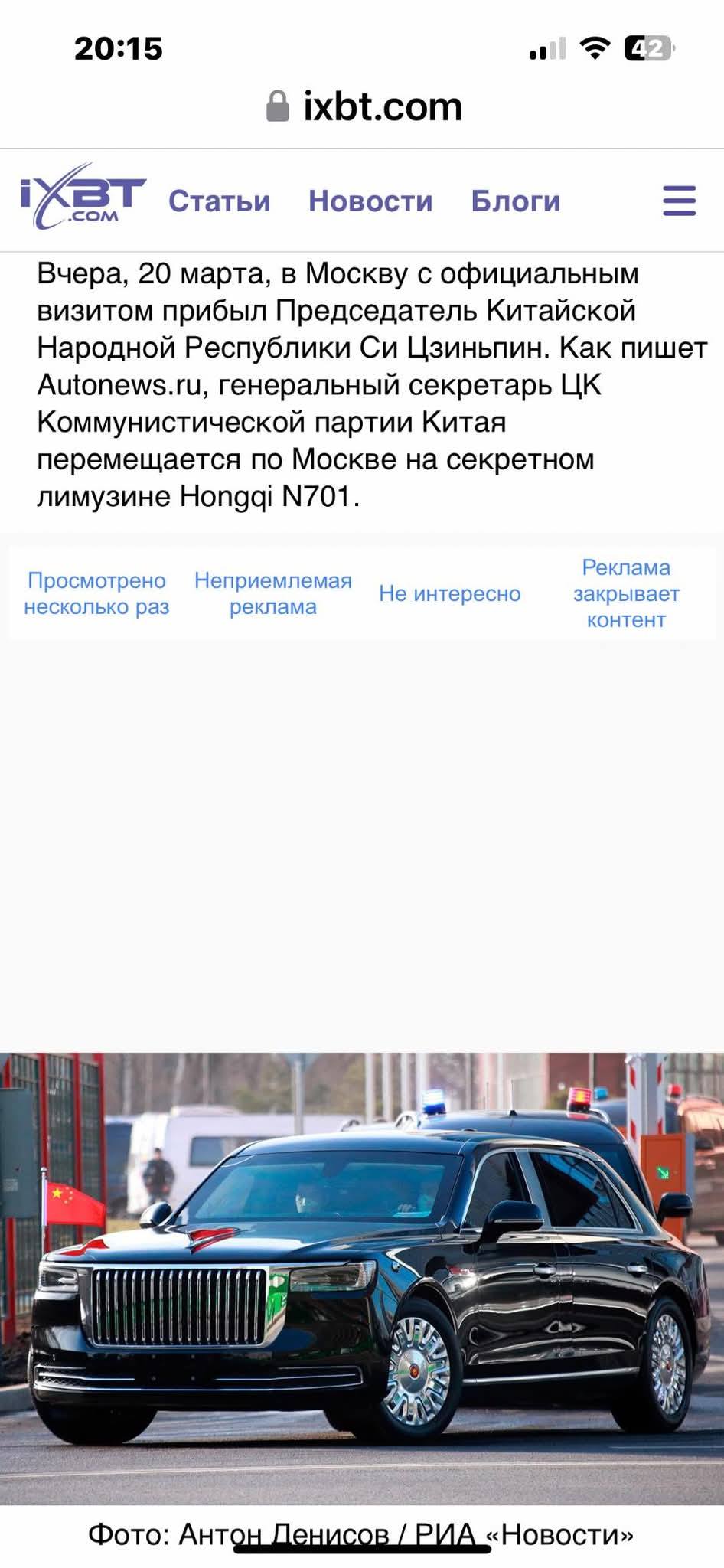Open the Новости section

pyautogui.click(x=370, y=201)
